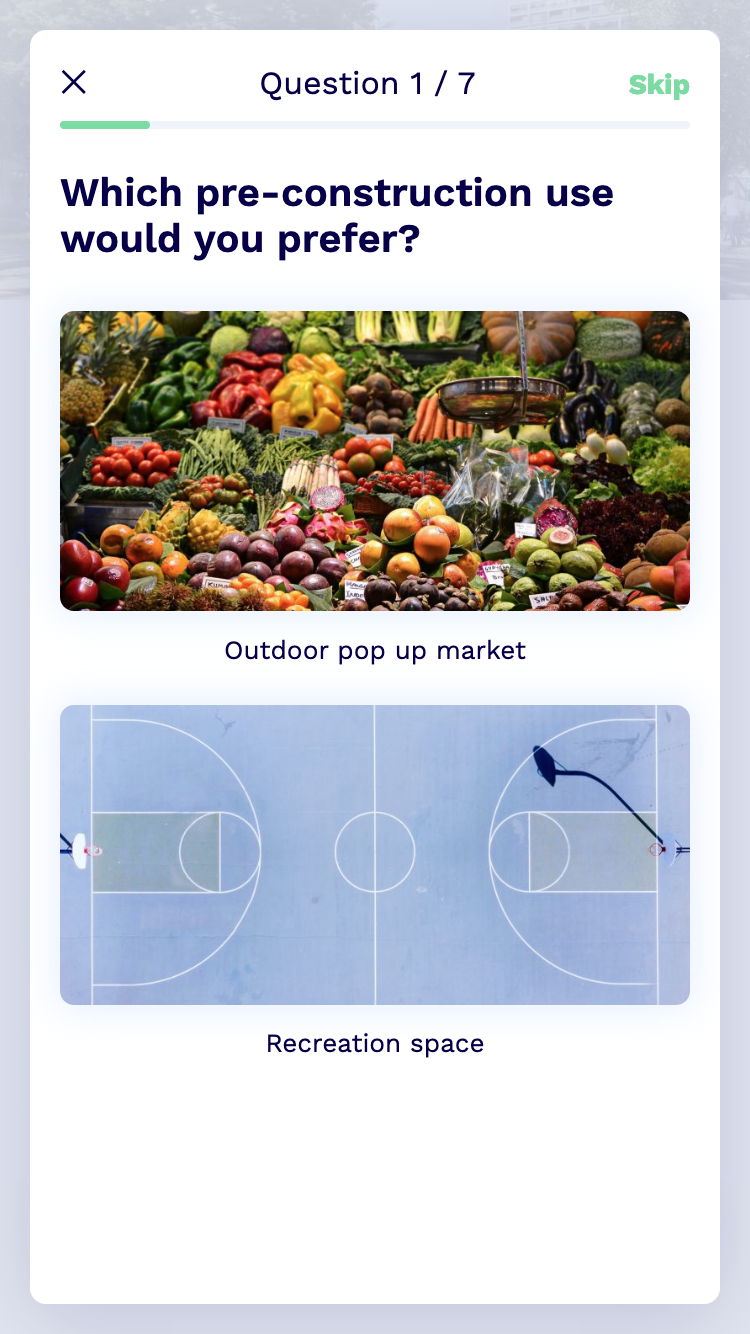The width and height of the screenshot is (750, 1334).
Task: Choose the Outdoor pop up market option
Action: (x=375, y=461)
